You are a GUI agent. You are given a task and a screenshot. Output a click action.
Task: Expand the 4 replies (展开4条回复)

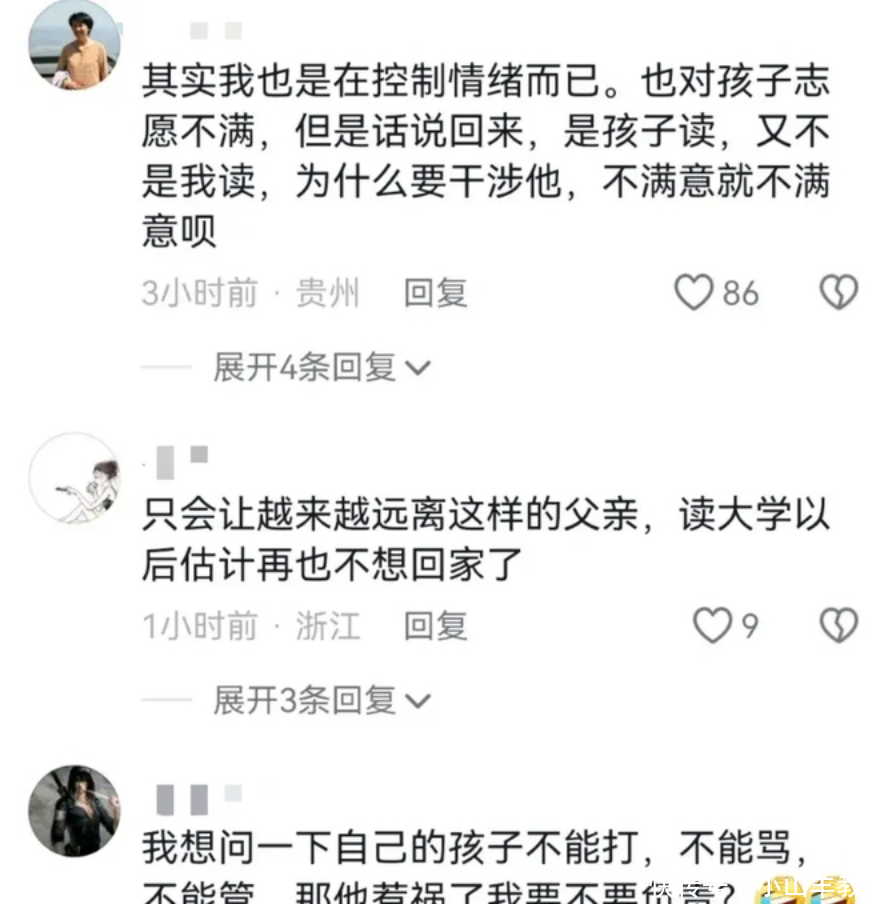click(321, 368)
